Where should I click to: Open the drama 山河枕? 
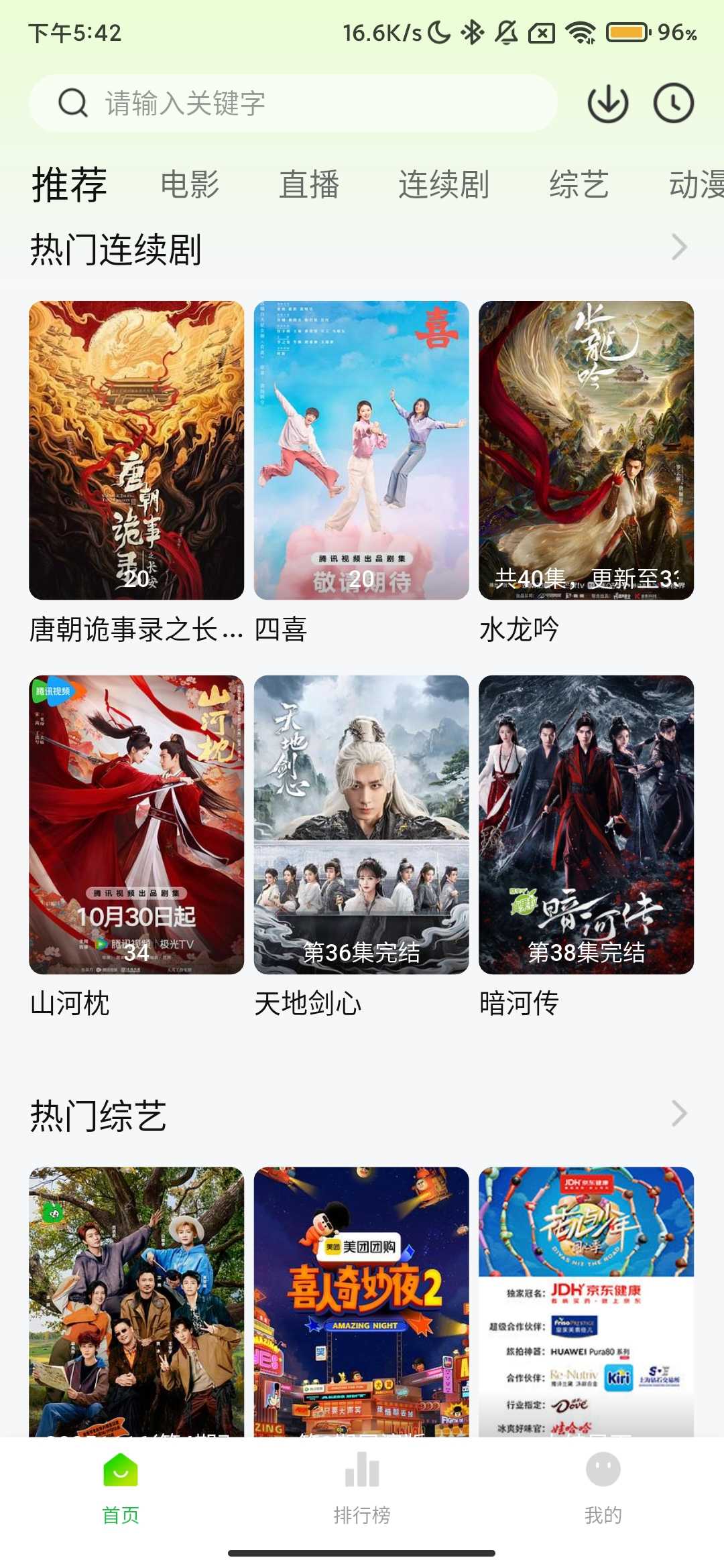(x=136, y=824)
